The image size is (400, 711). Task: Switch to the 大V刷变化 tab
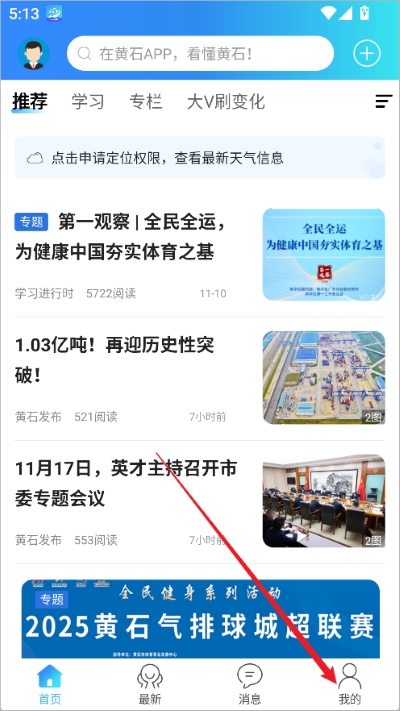[x=226, y=102]
